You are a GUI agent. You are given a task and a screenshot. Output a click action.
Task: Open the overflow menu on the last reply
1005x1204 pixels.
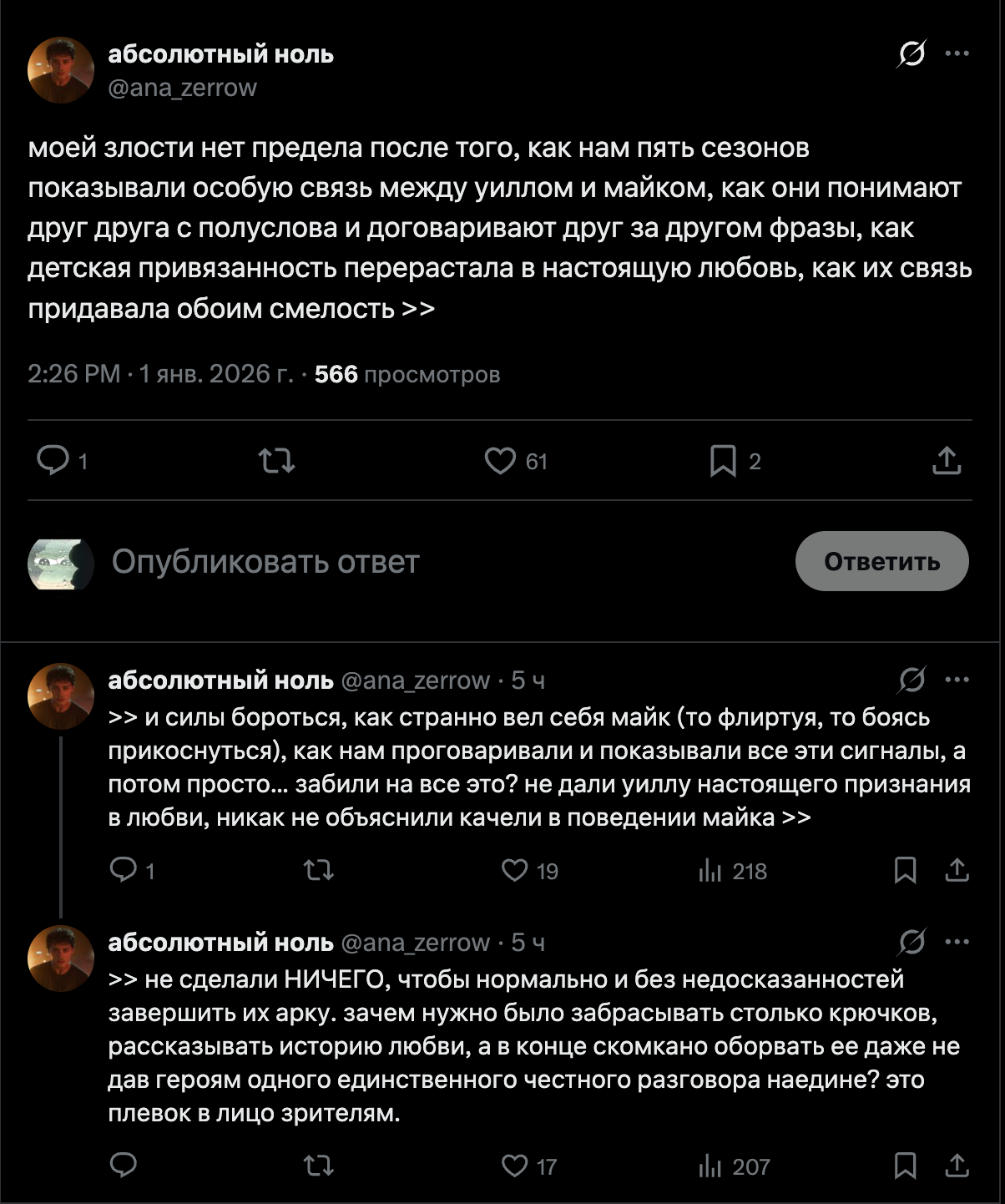(x=957, y=942)
